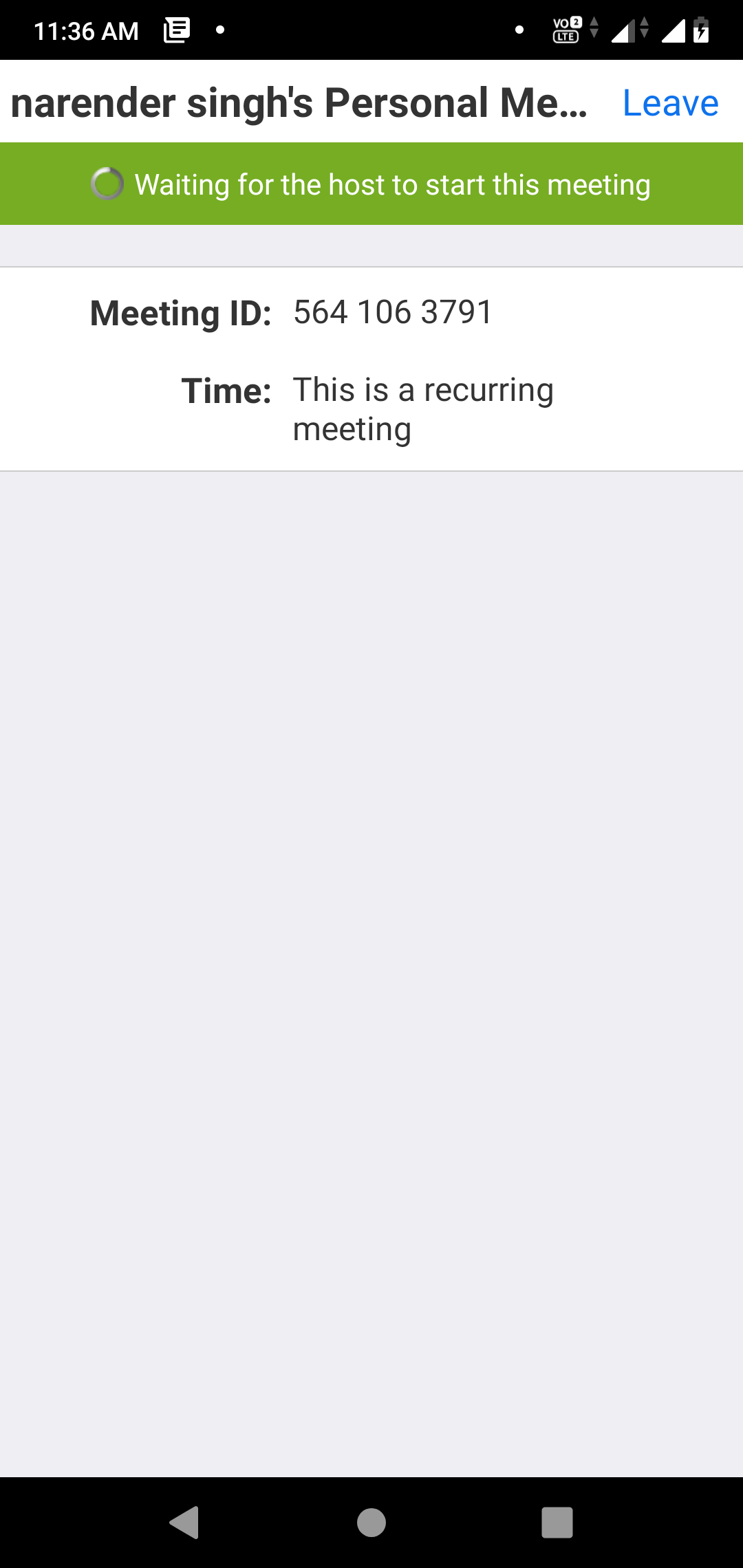Leave the waiting meeting

670,103
